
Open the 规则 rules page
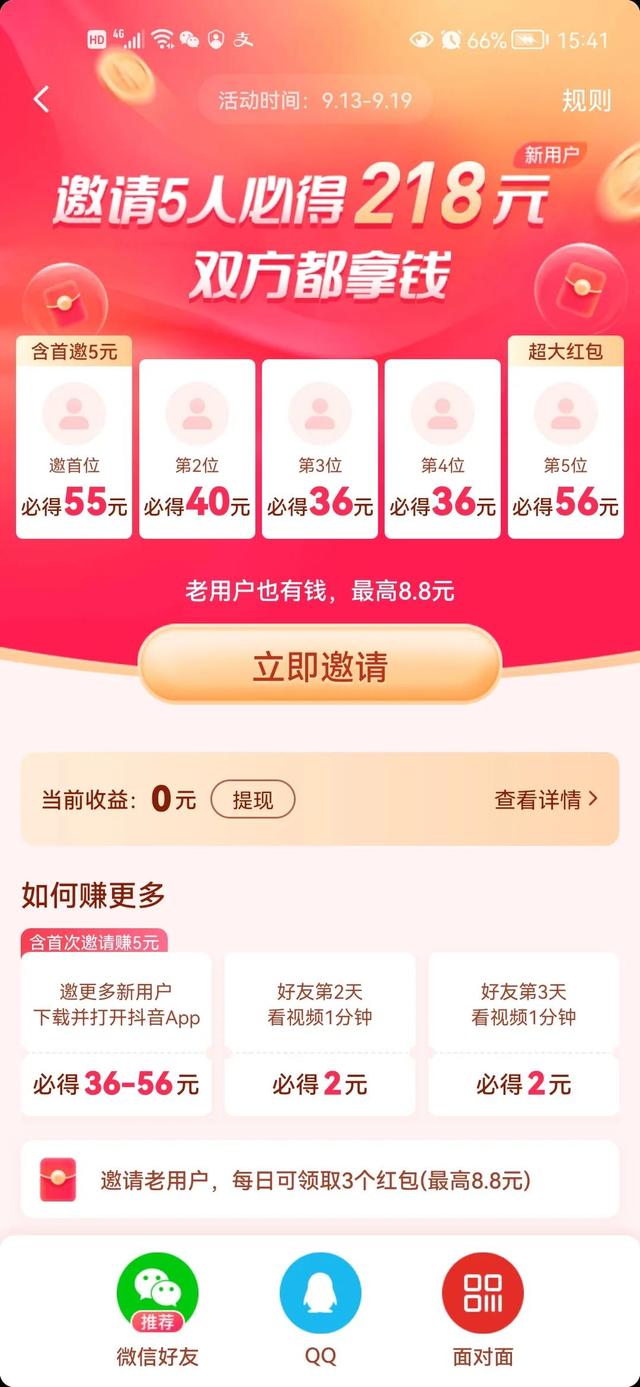pyautogui.click(x=586, y=100)
